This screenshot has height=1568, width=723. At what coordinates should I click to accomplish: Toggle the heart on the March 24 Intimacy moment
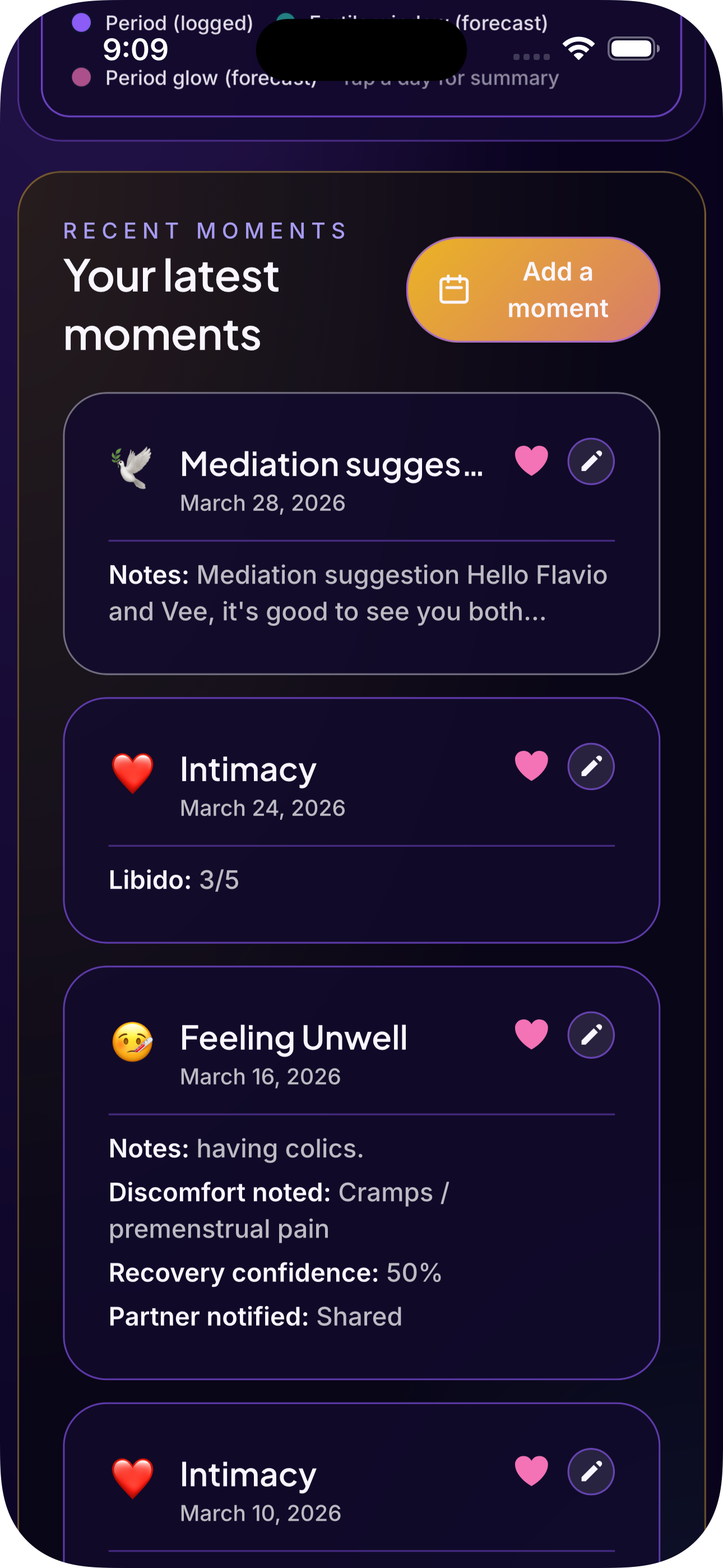[x=531, y=765]
